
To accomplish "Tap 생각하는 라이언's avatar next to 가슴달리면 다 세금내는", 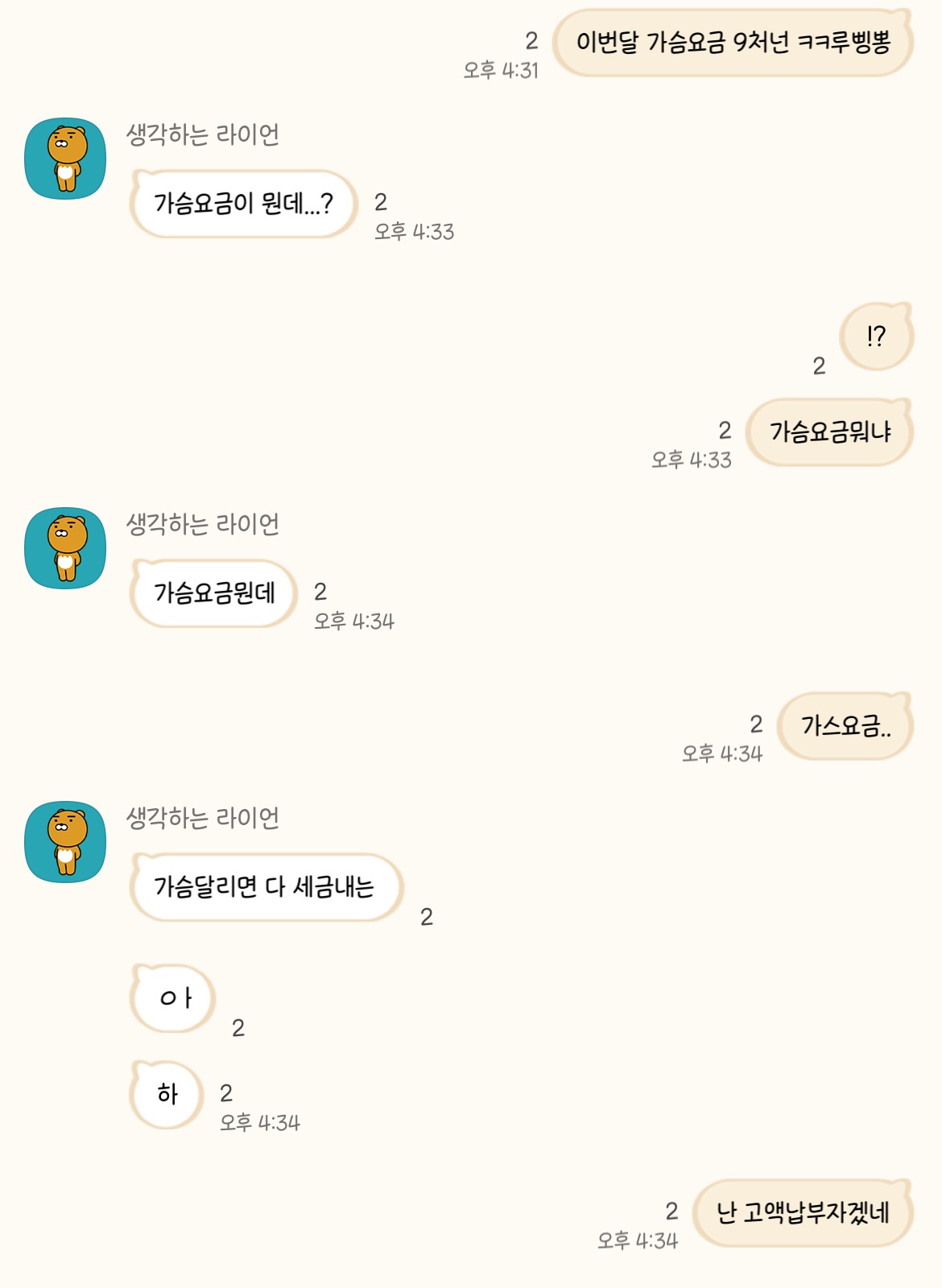I will [65, 842].
